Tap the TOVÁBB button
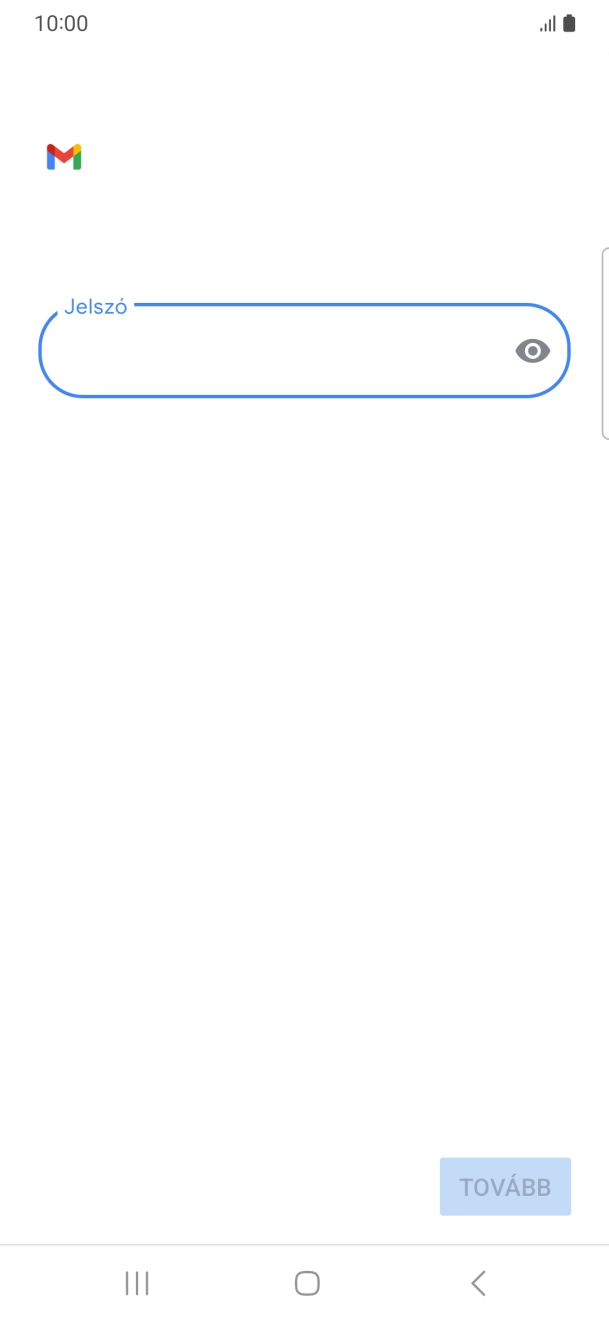 tap(505, 1187)
